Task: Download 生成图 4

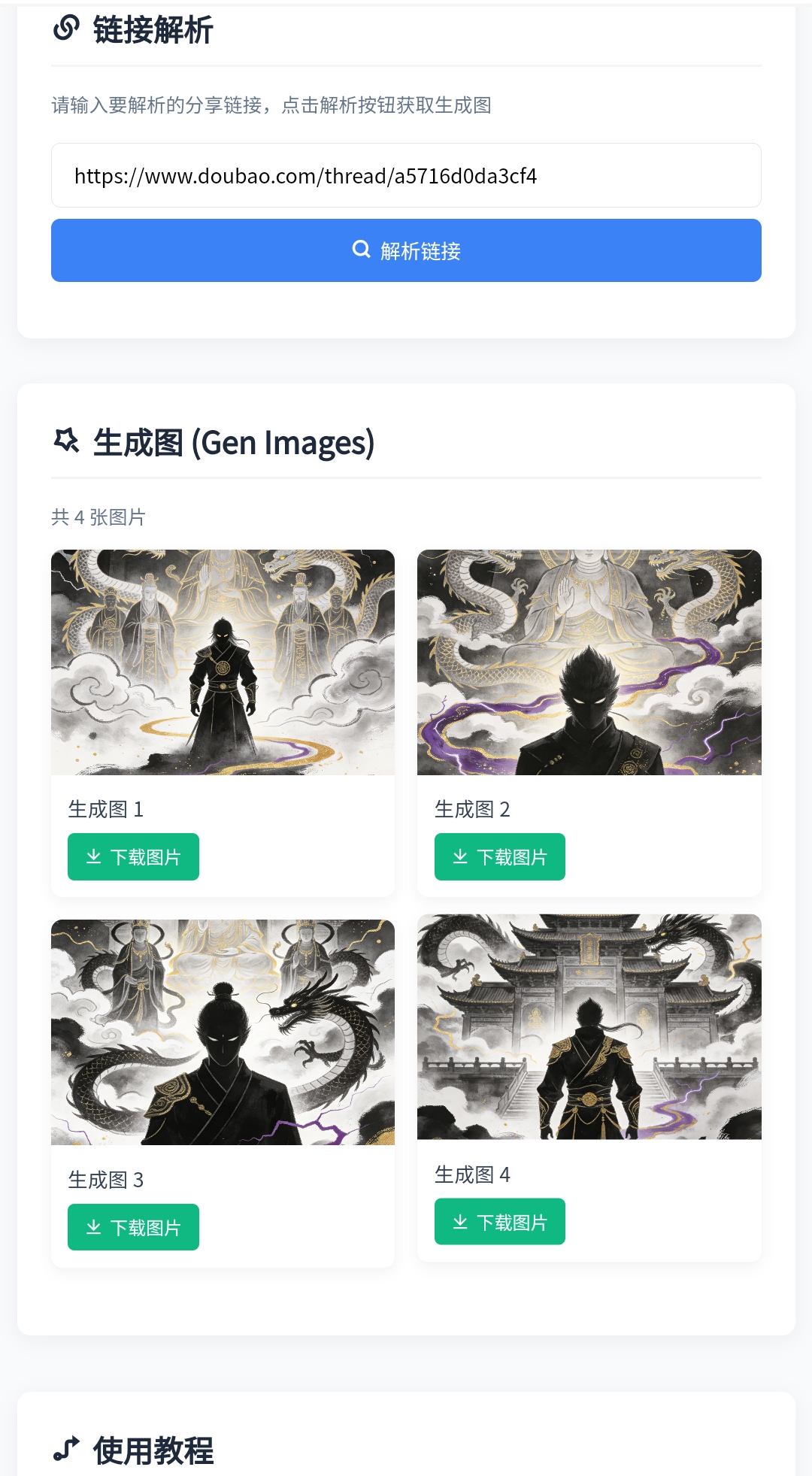Action: click(x=499, y=1222)
